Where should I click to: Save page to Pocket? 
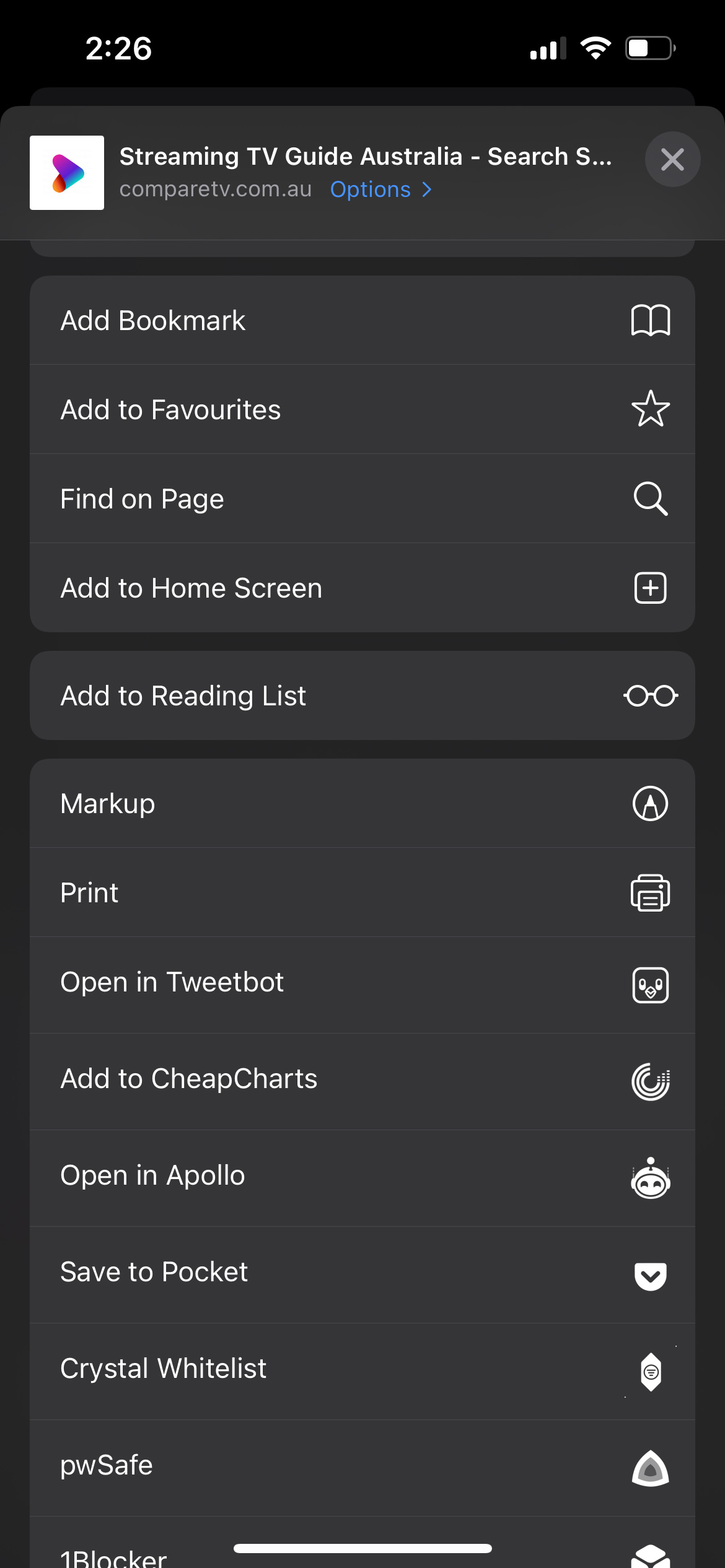click(x=362, y=1274)
